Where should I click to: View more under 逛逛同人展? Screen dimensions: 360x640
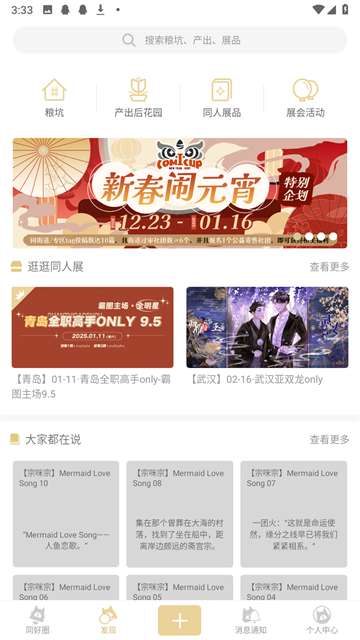[x=329, y=267]
